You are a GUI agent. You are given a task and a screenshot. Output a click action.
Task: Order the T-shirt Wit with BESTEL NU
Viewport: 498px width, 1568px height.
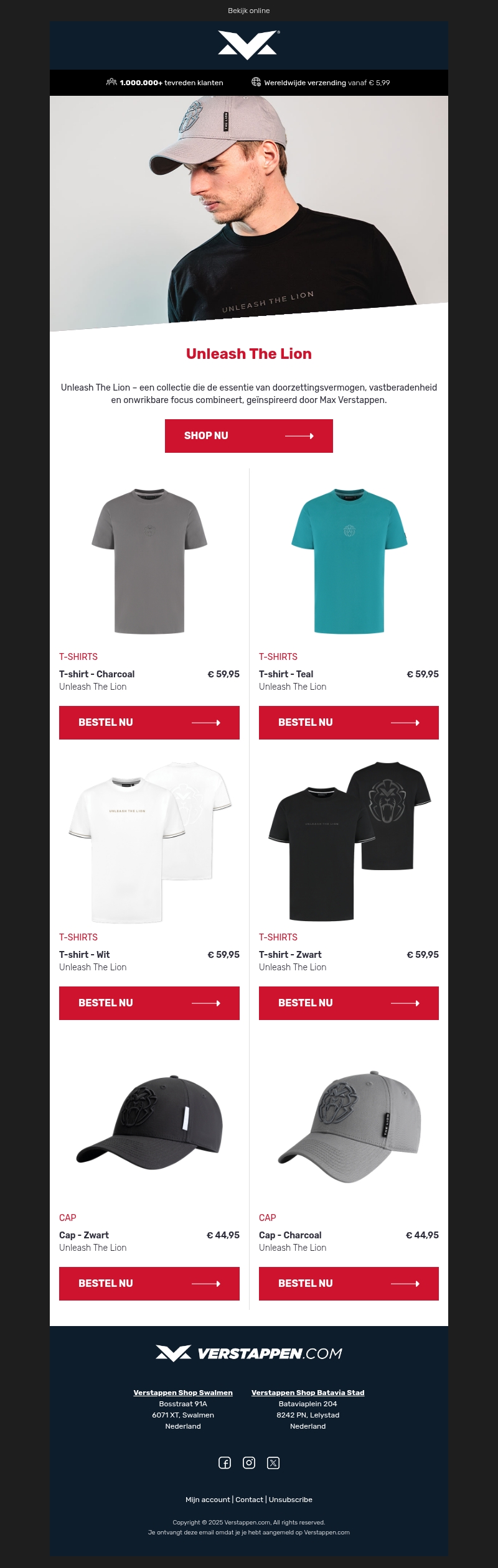tap(149, 1003)
